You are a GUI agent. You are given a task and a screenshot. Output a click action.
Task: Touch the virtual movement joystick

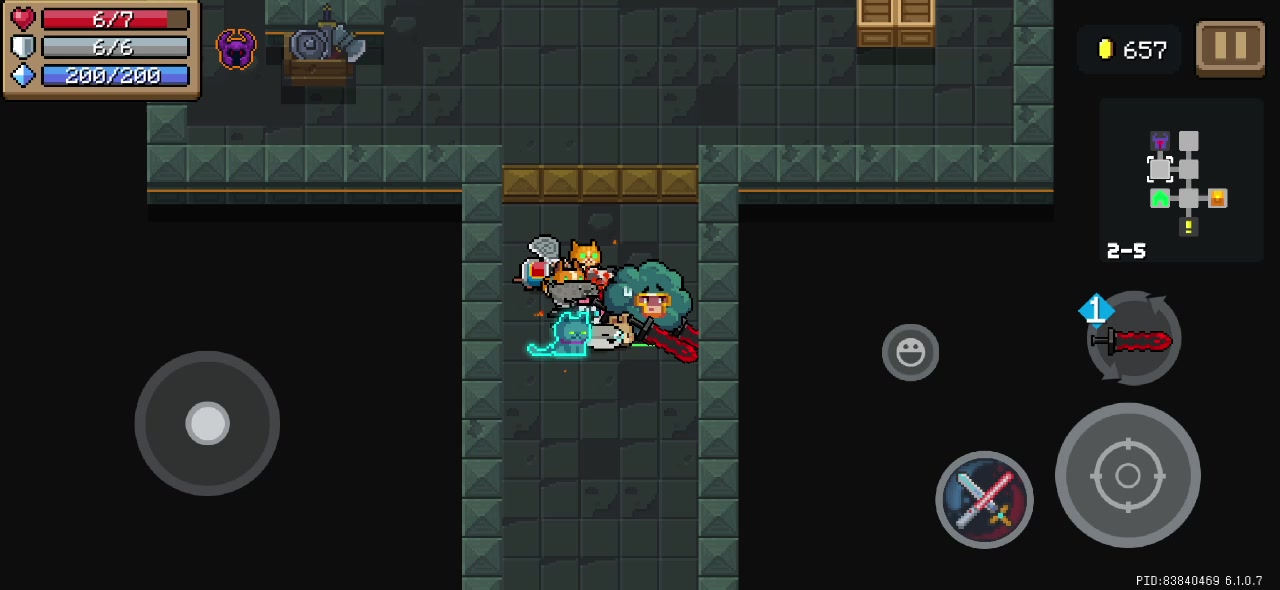pyautogui.click(x=207, y=423)
